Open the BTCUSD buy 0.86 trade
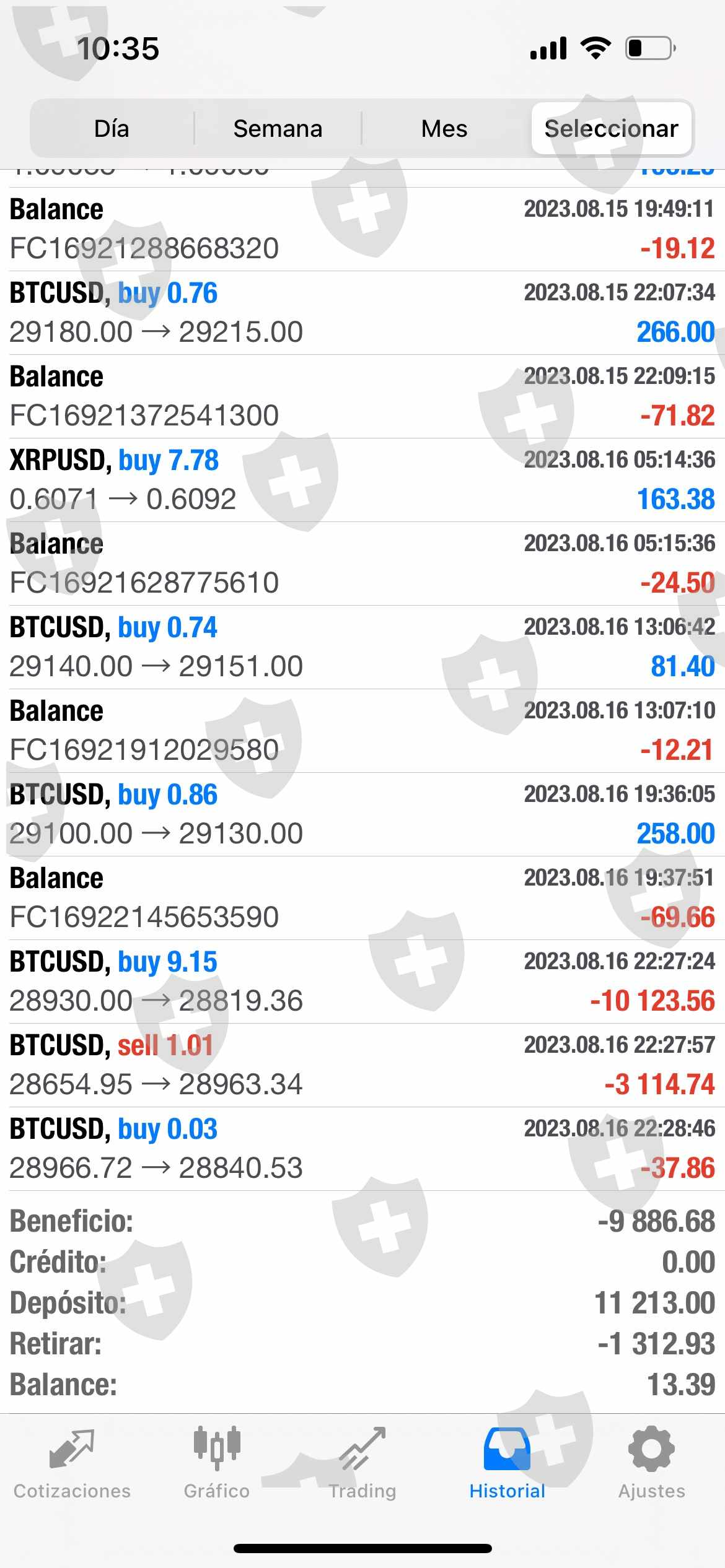725x1568 pixels. point(362,814)
